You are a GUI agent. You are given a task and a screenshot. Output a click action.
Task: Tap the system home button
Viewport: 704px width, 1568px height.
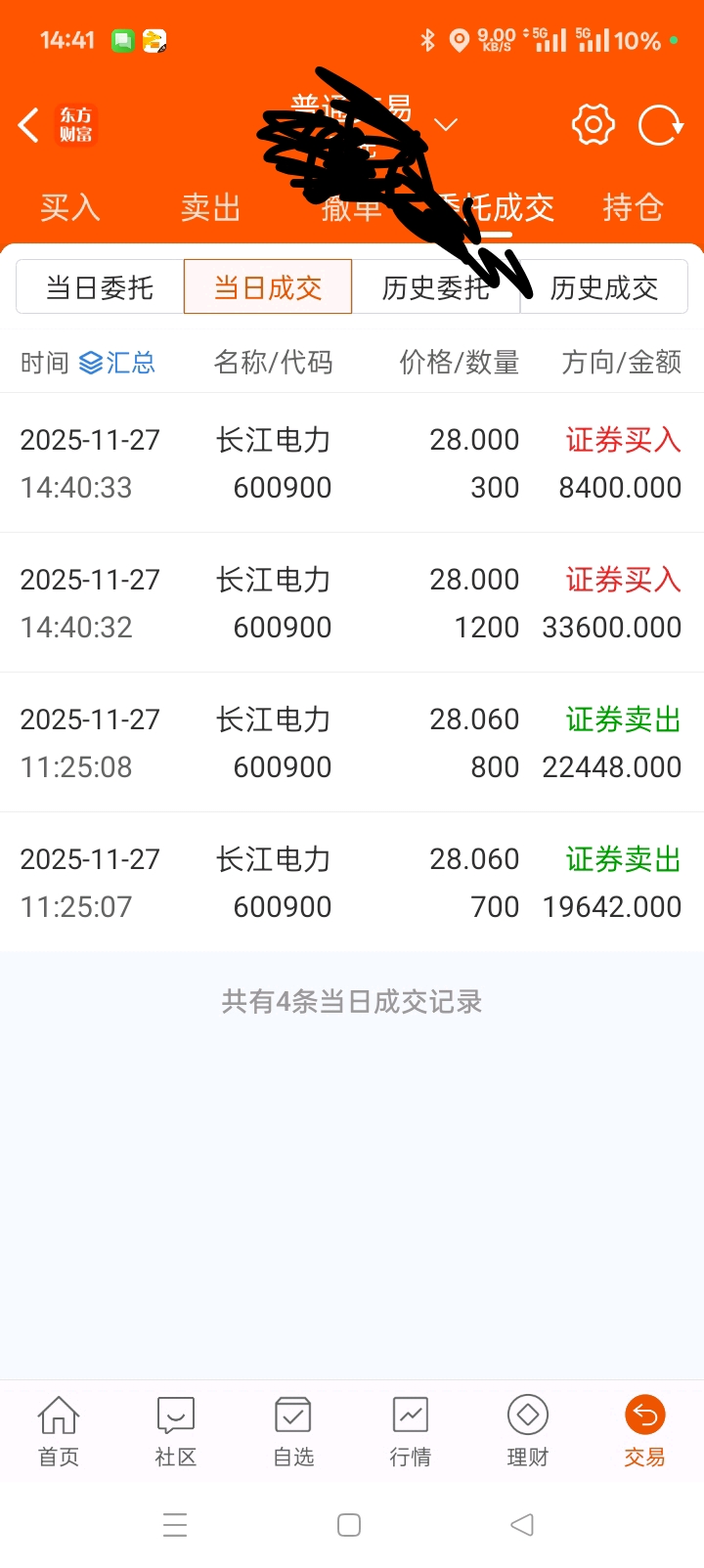coord(349,1525)
